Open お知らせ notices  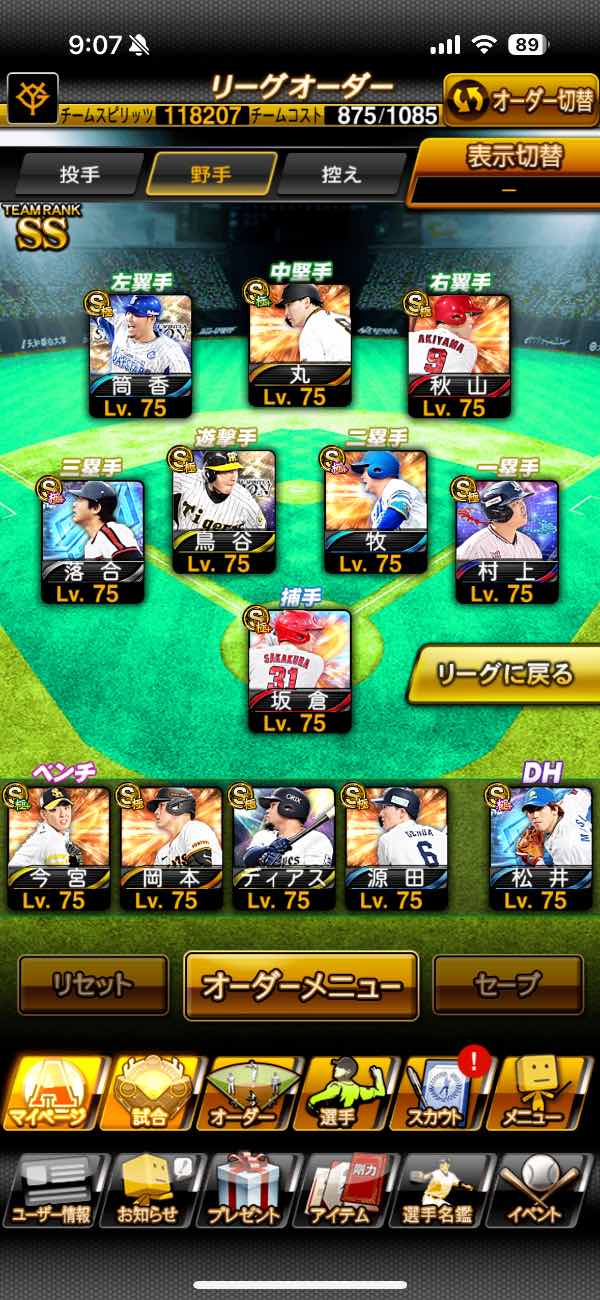(150, 1191)
